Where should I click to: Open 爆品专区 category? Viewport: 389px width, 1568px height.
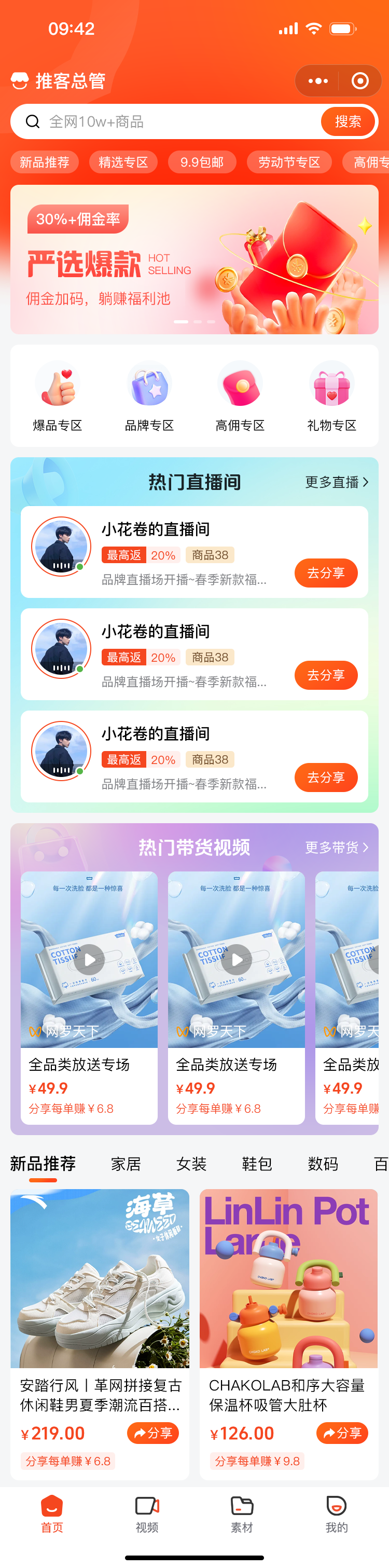pyautogui.click(x=58, y=396)
